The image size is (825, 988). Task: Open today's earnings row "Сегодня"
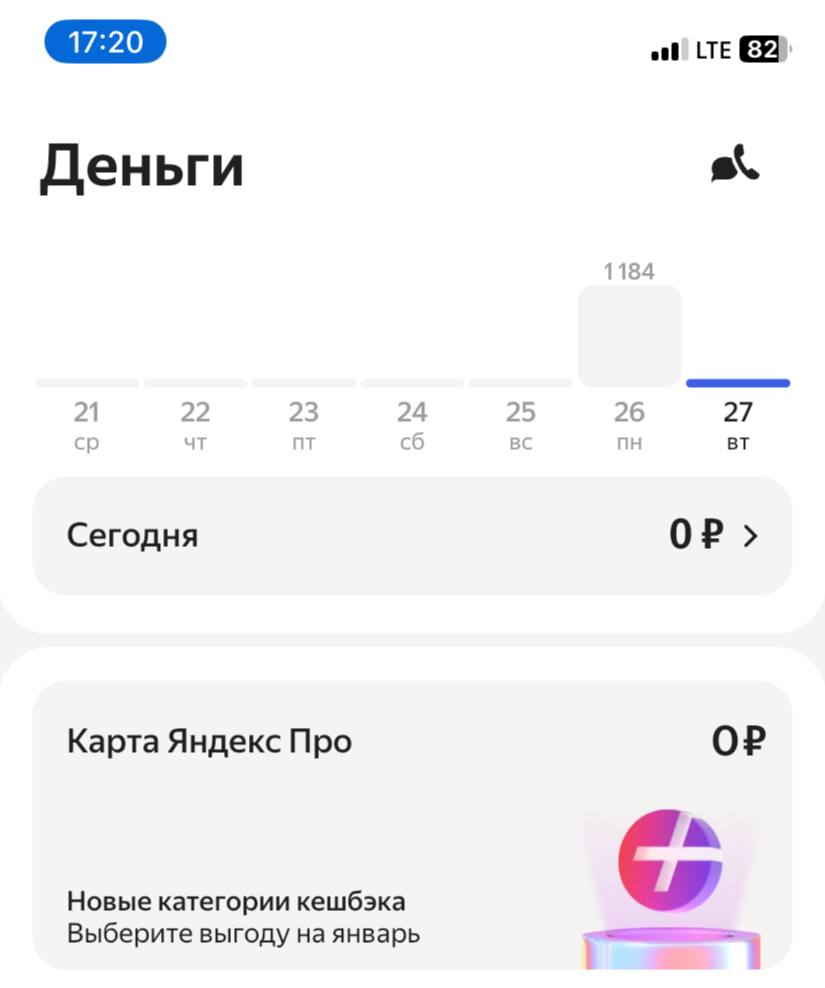point(412,536)
